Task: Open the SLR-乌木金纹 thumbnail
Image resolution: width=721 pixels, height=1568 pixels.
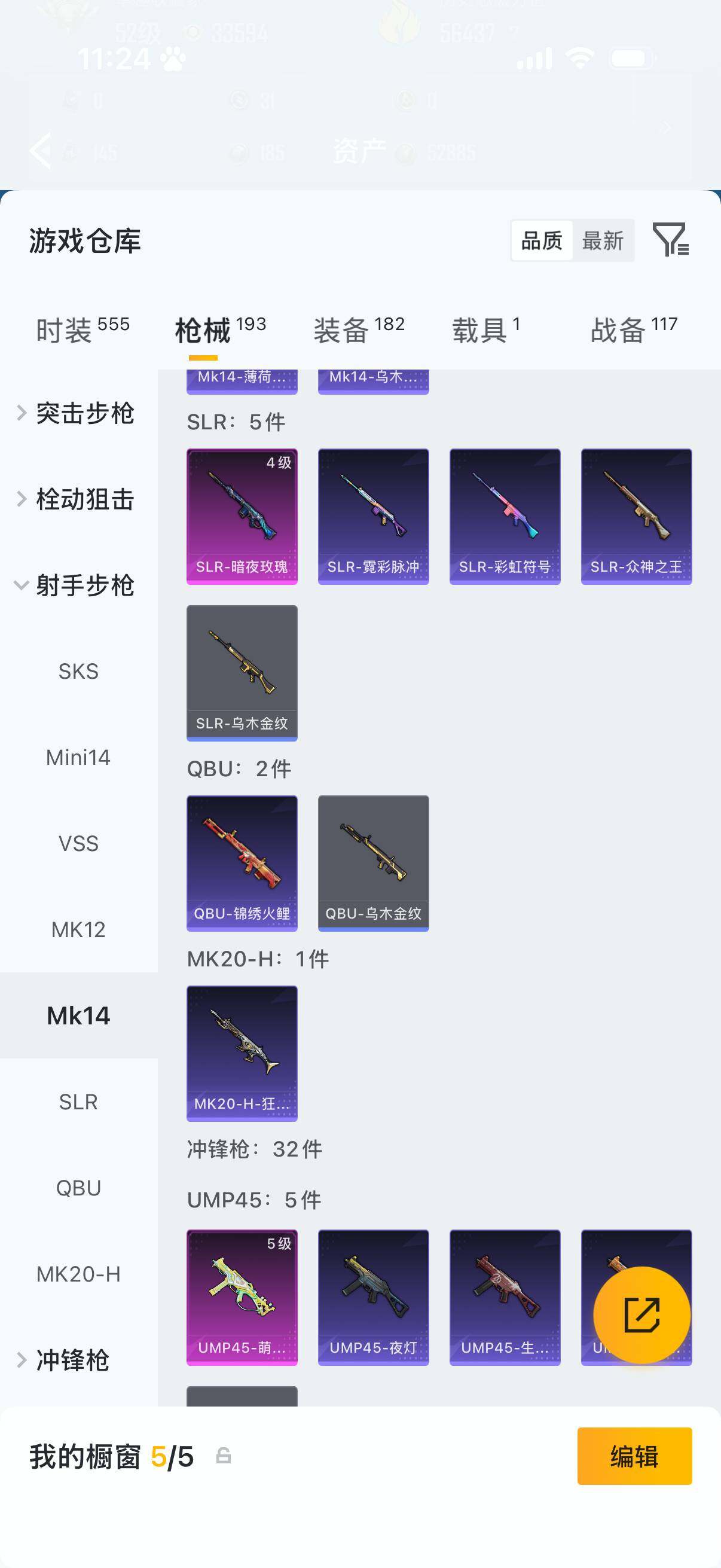Action: 242,673
